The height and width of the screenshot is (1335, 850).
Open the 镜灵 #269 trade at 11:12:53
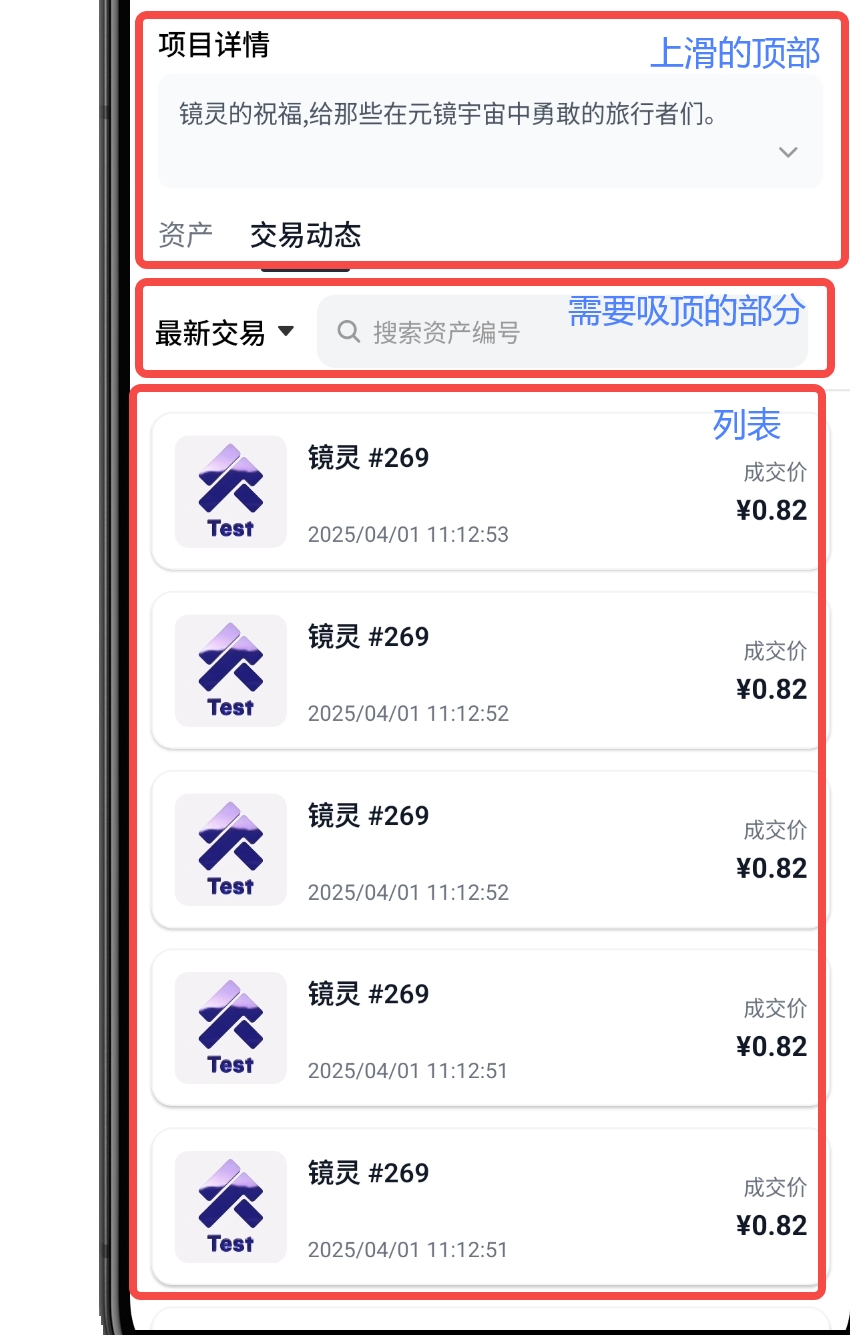pos(488,492)
